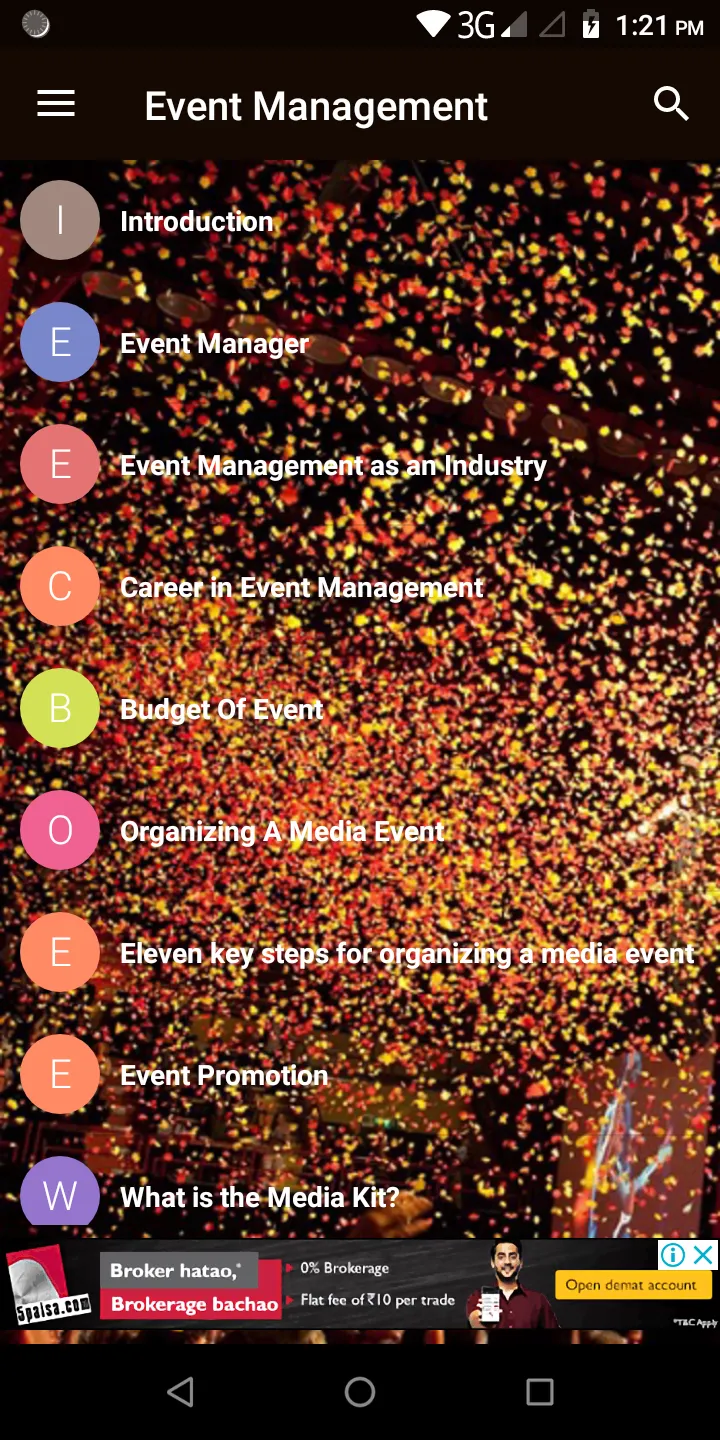This screenshot has width=720, height=1440.
Task: Open What is the Media Kit?
Action: coord(360,1196)
